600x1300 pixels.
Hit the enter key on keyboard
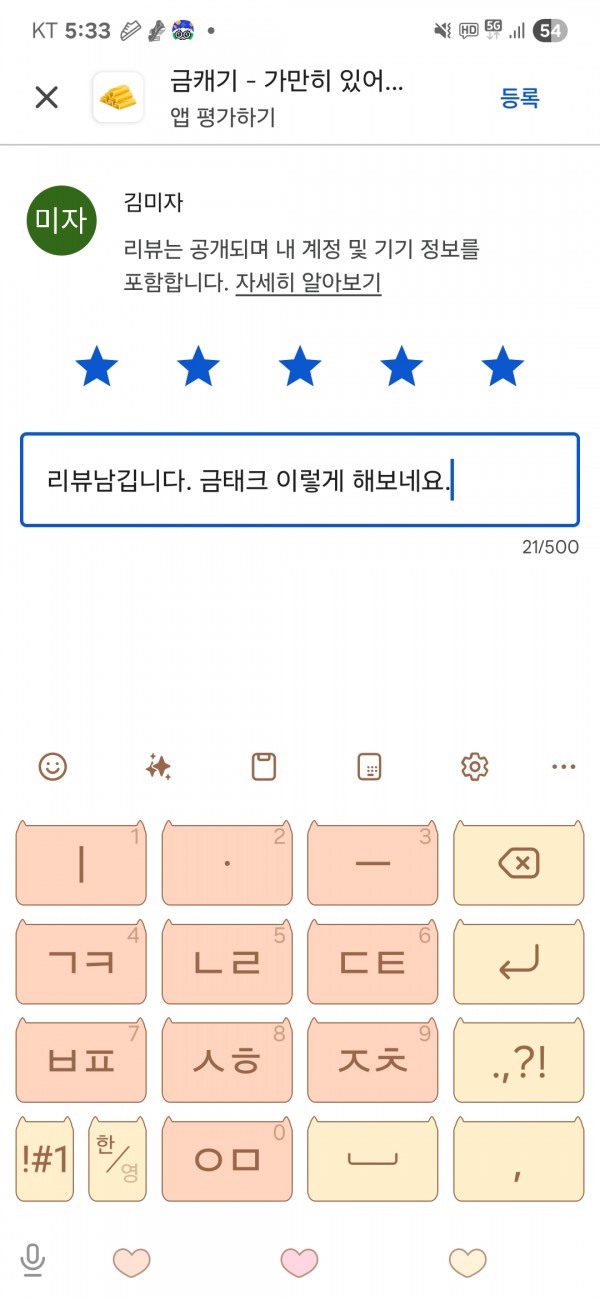519,962
